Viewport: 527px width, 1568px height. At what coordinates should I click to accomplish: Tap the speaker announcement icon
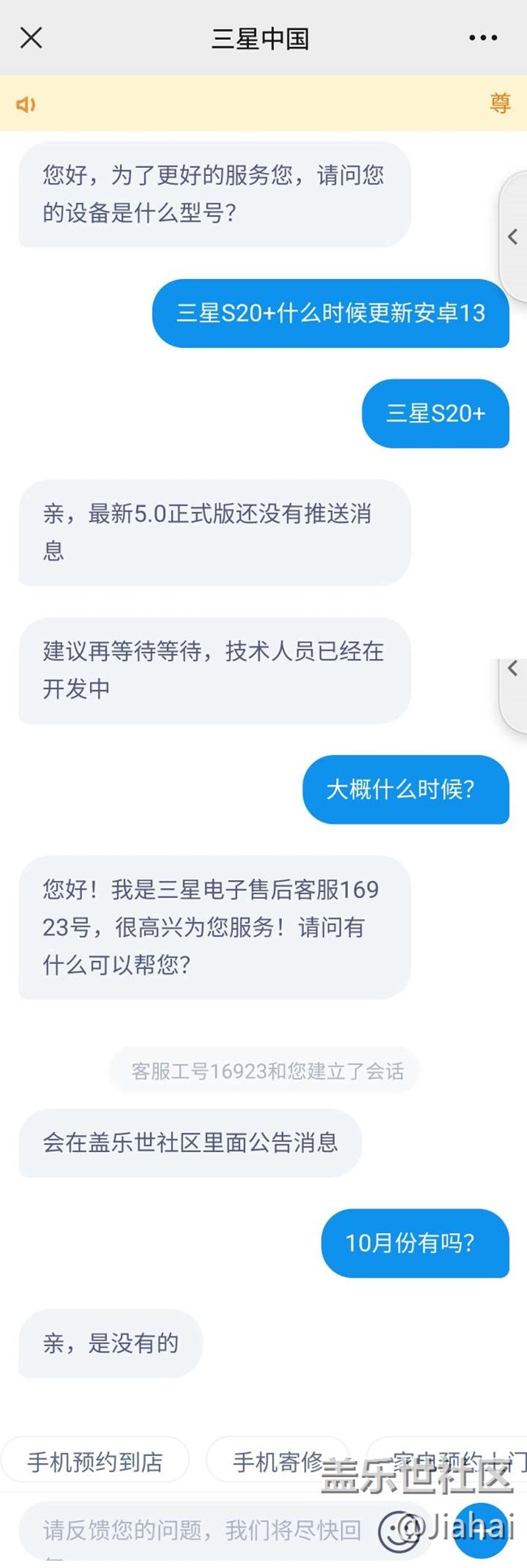click(26, 104)
